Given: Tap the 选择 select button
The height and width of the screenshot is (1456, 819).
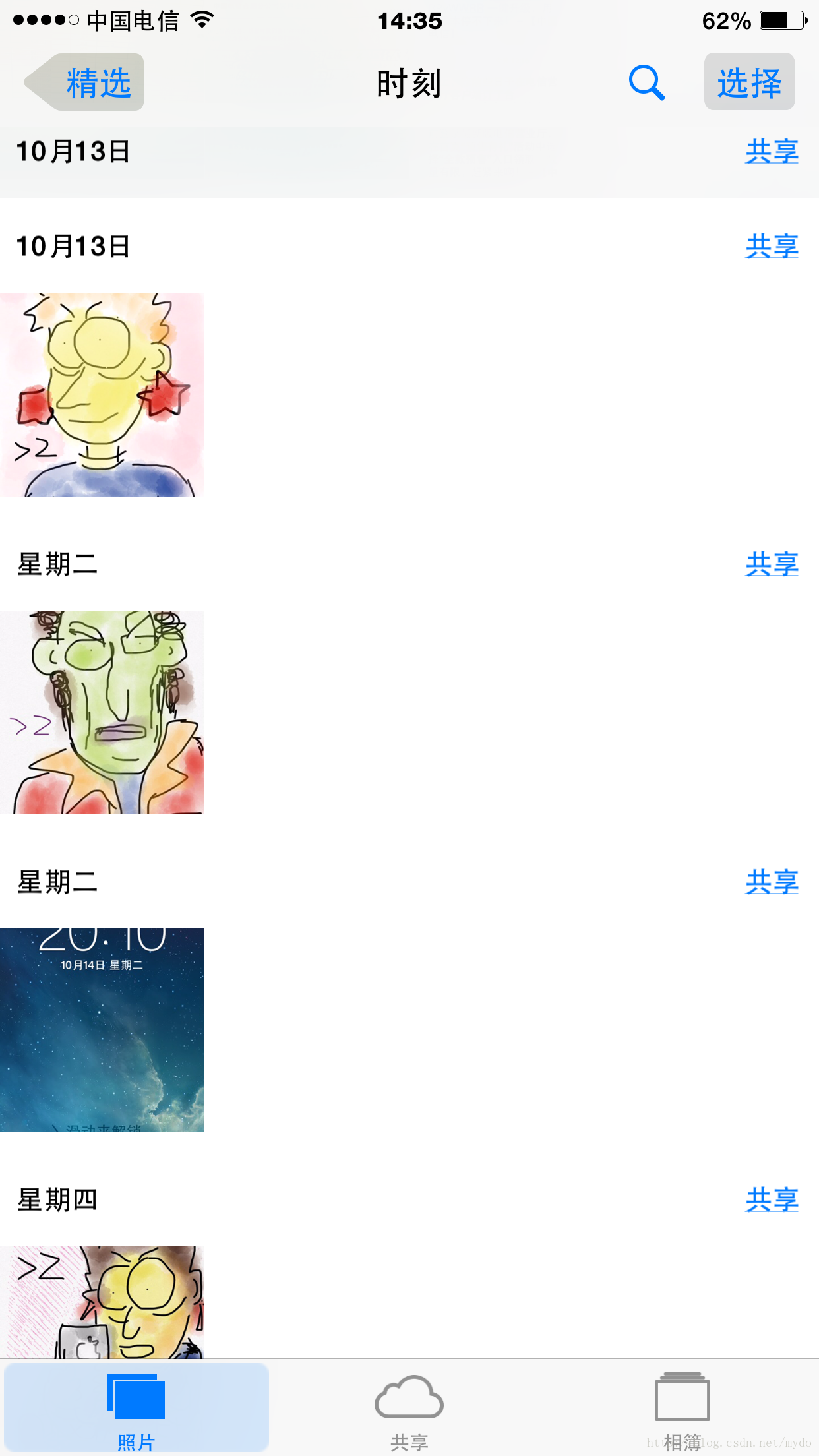Looking at the screenshot, I should (749, 83).
